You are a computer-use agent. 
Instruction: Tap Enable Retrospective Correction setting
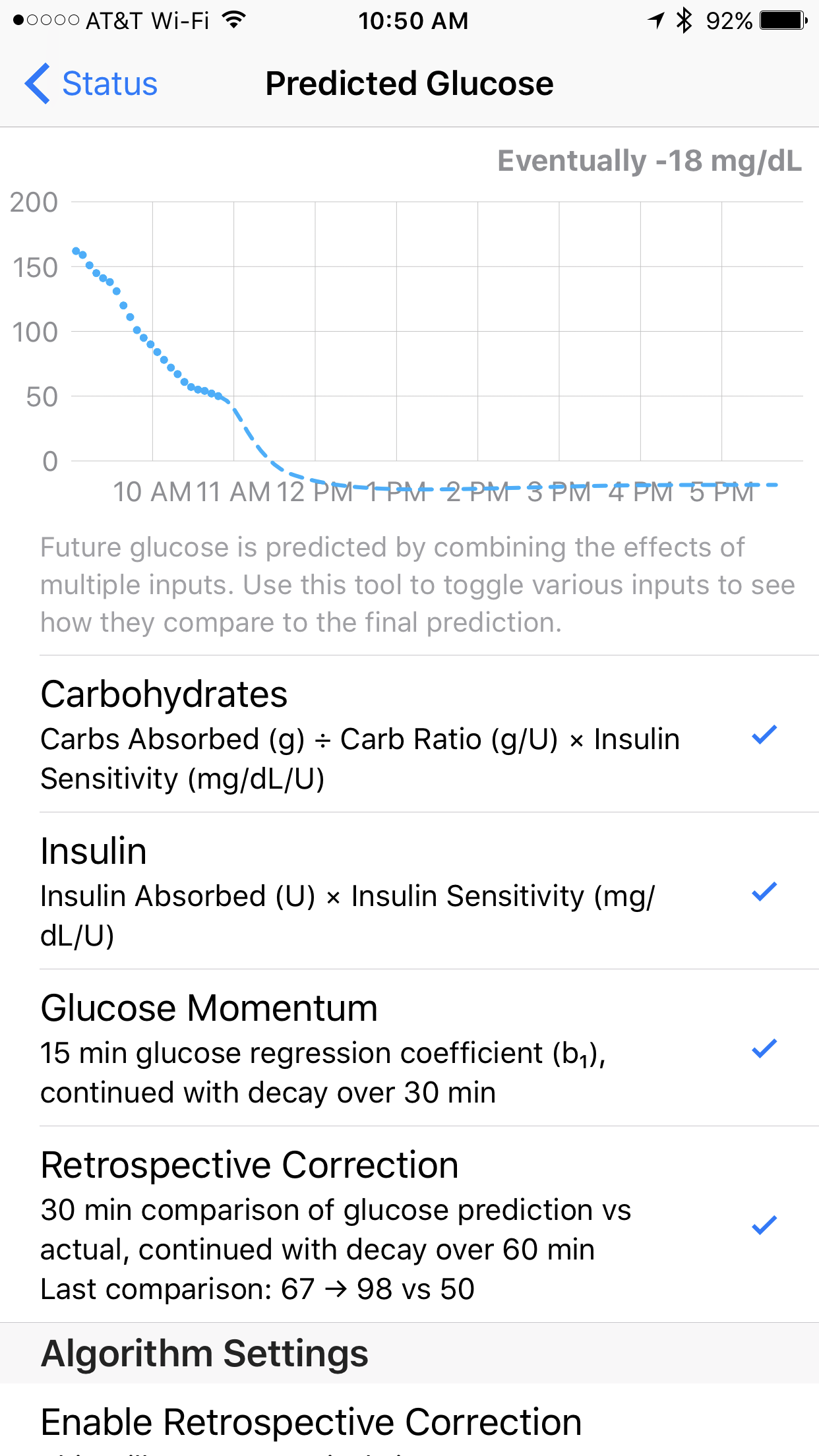coord(310,1422)
